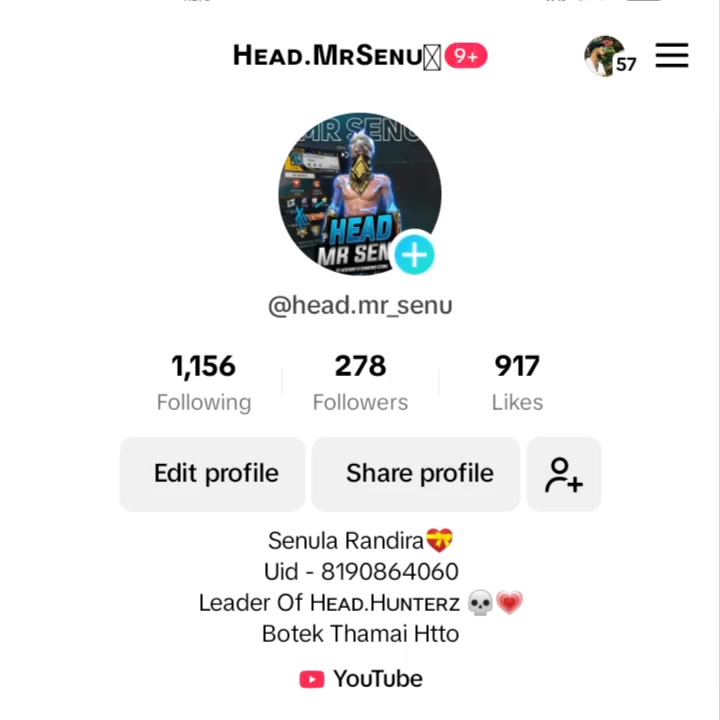This screenshot has height=720, width=720.
Task: Add a new profile photo with plus badge
Action: (414, 255)
